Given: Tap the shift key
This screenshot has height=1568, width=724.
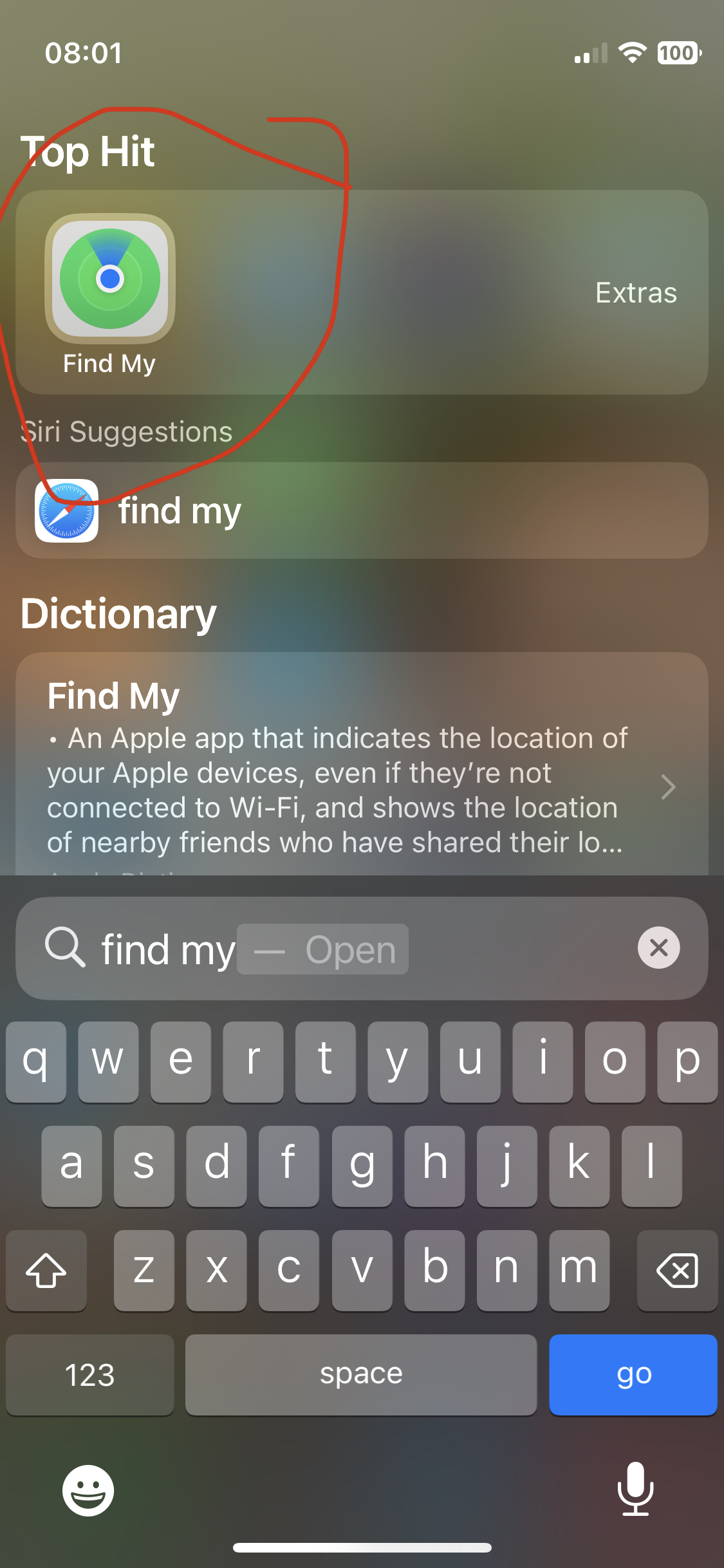Looking at the screenshot, I should (46, 1270).
